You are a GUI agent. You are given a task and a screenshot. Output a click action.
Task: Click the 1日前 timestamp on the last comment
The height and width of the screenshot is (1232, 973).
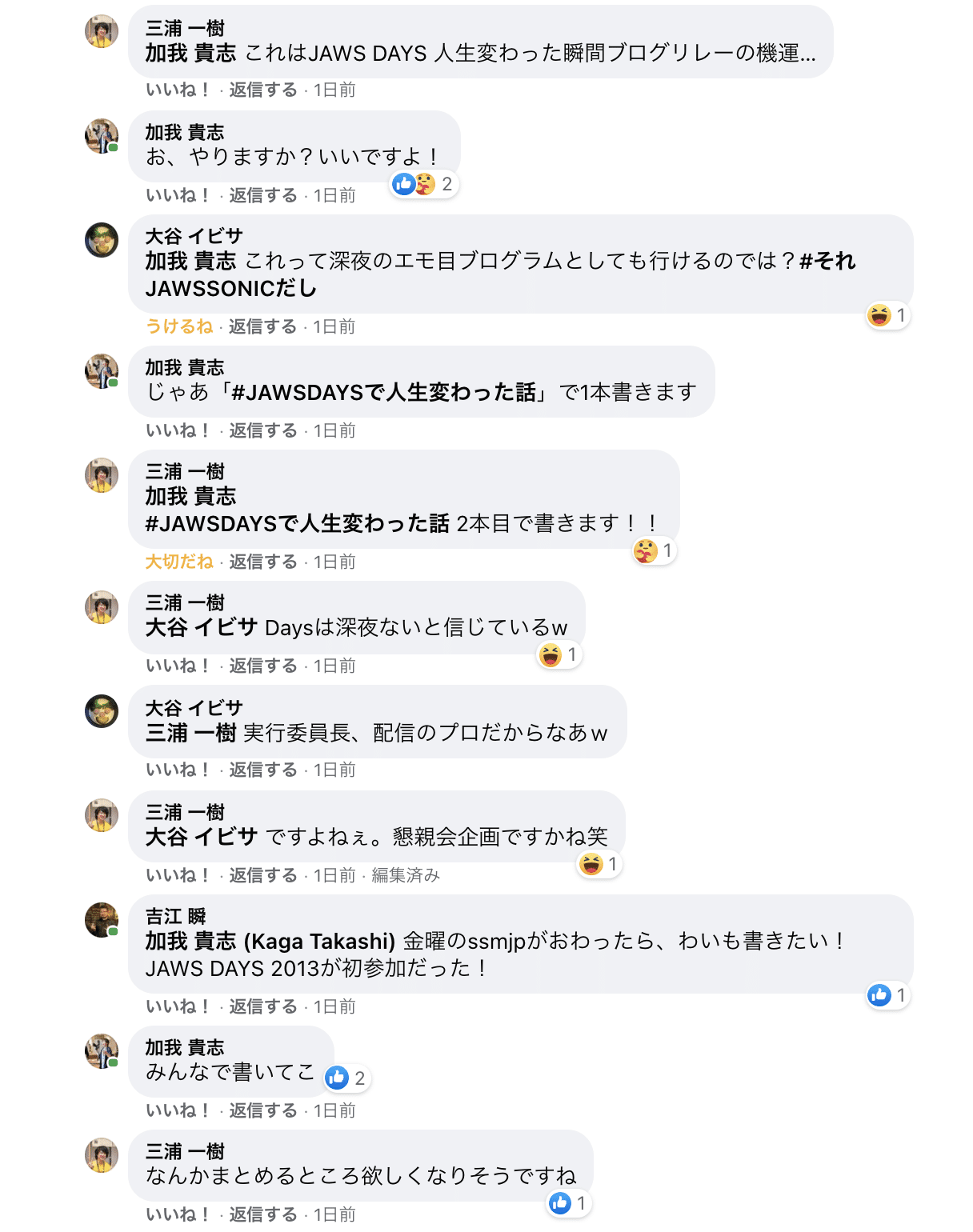pos(334,1214)
